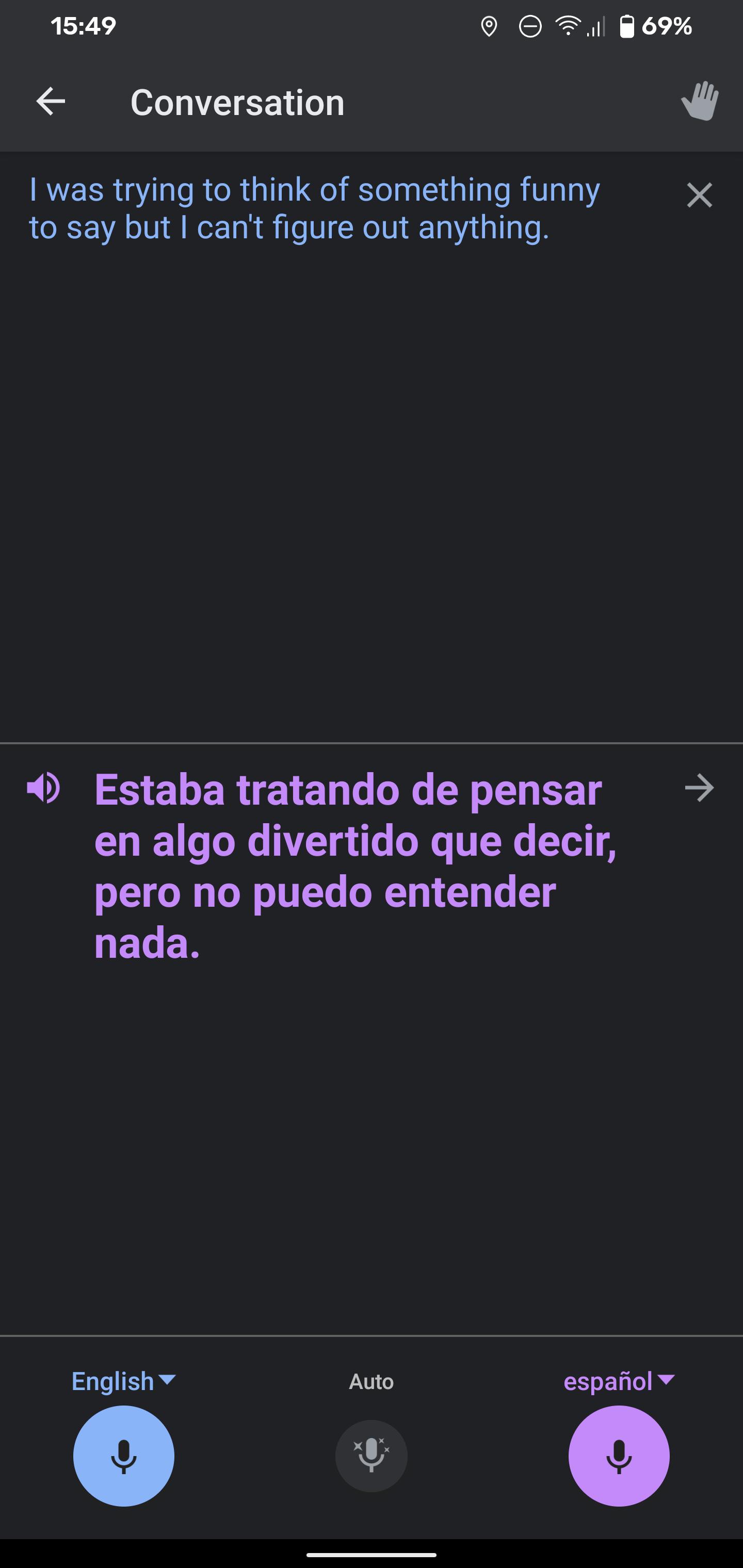Open the Spanish translation with the arrow icon
This screenshot has width=743, height=1568.
point(699,788)
